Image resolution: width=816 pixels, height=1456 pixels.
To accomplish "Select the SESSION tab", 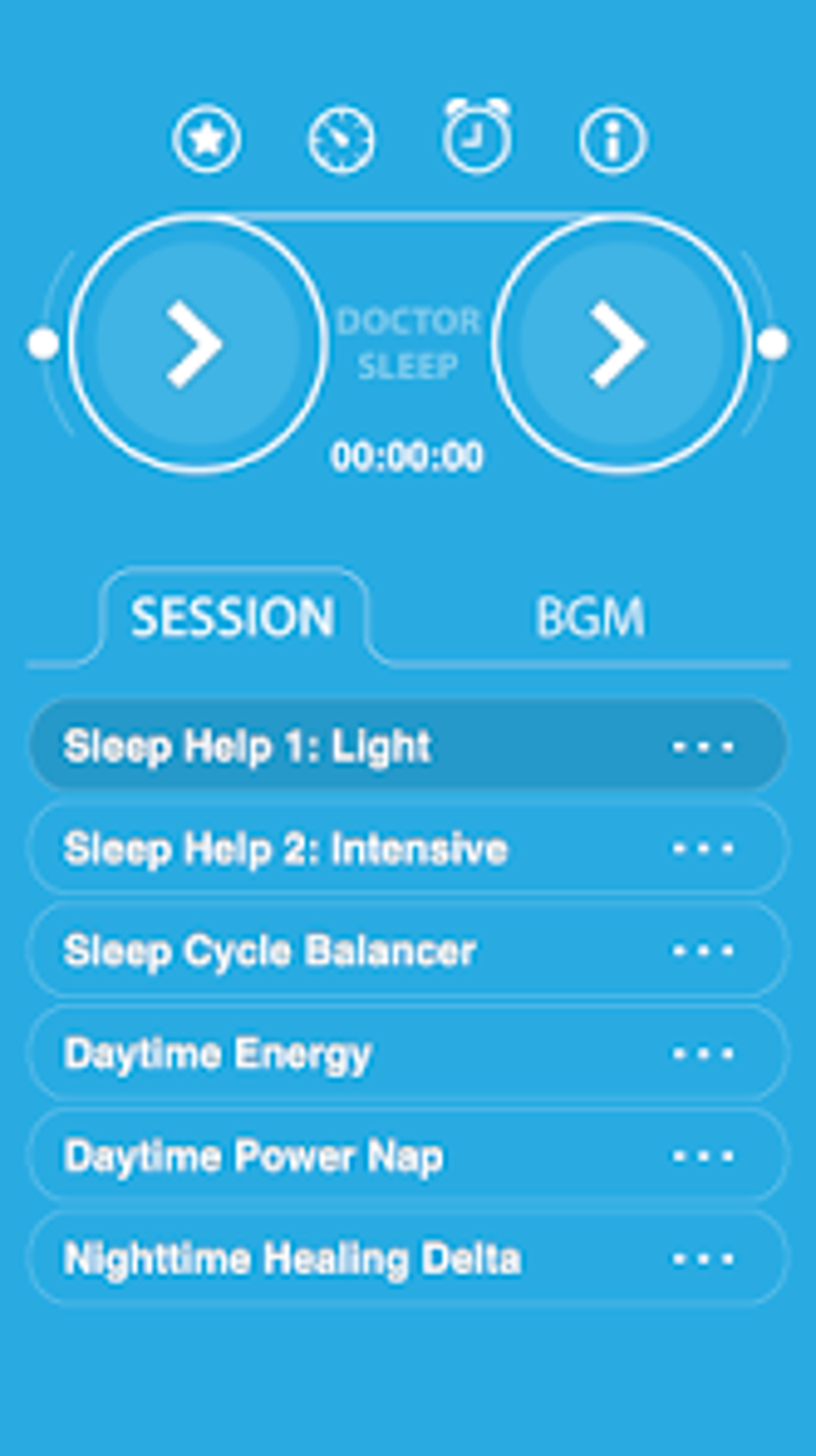I will [x=233, y=617].
